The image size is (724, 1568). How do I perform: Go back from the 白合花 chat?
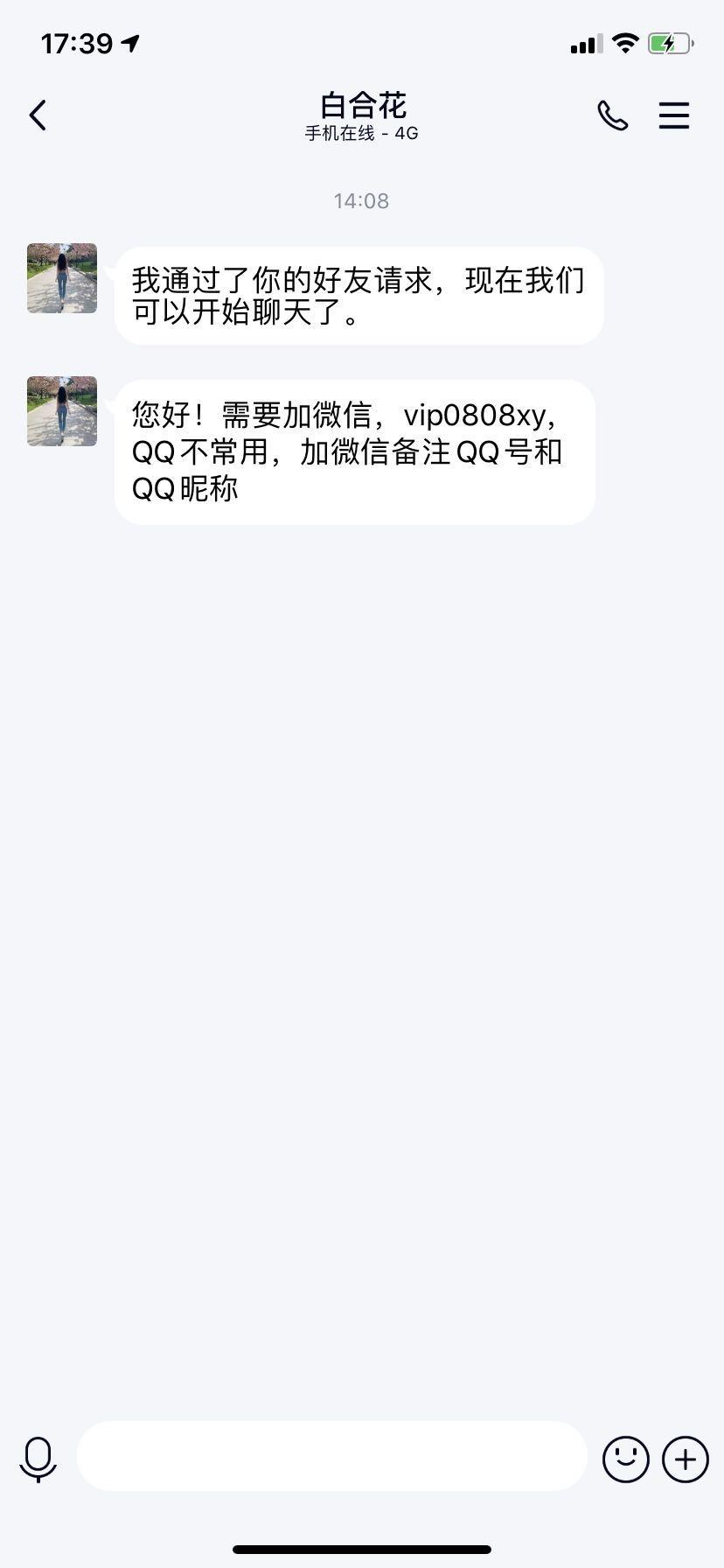point(38,115)
